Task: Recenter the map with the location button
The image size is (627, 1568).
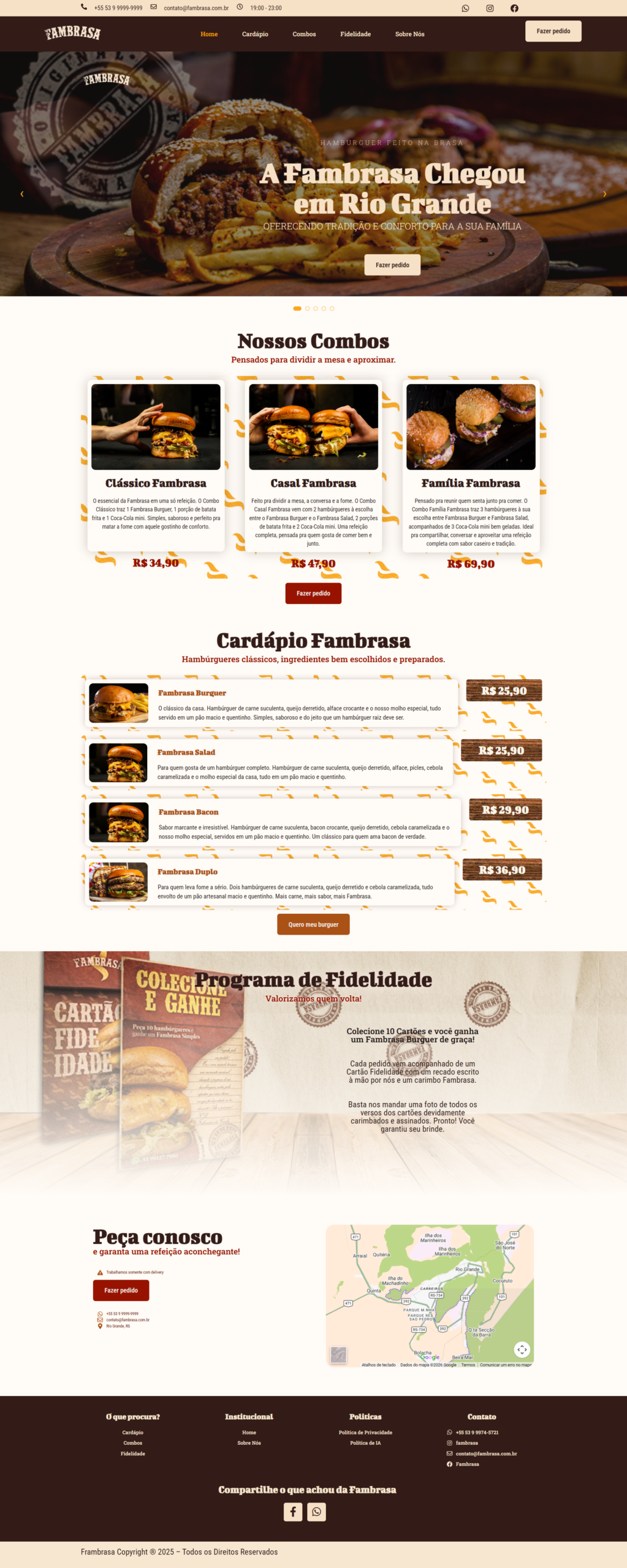Action: pos(522,1349)
